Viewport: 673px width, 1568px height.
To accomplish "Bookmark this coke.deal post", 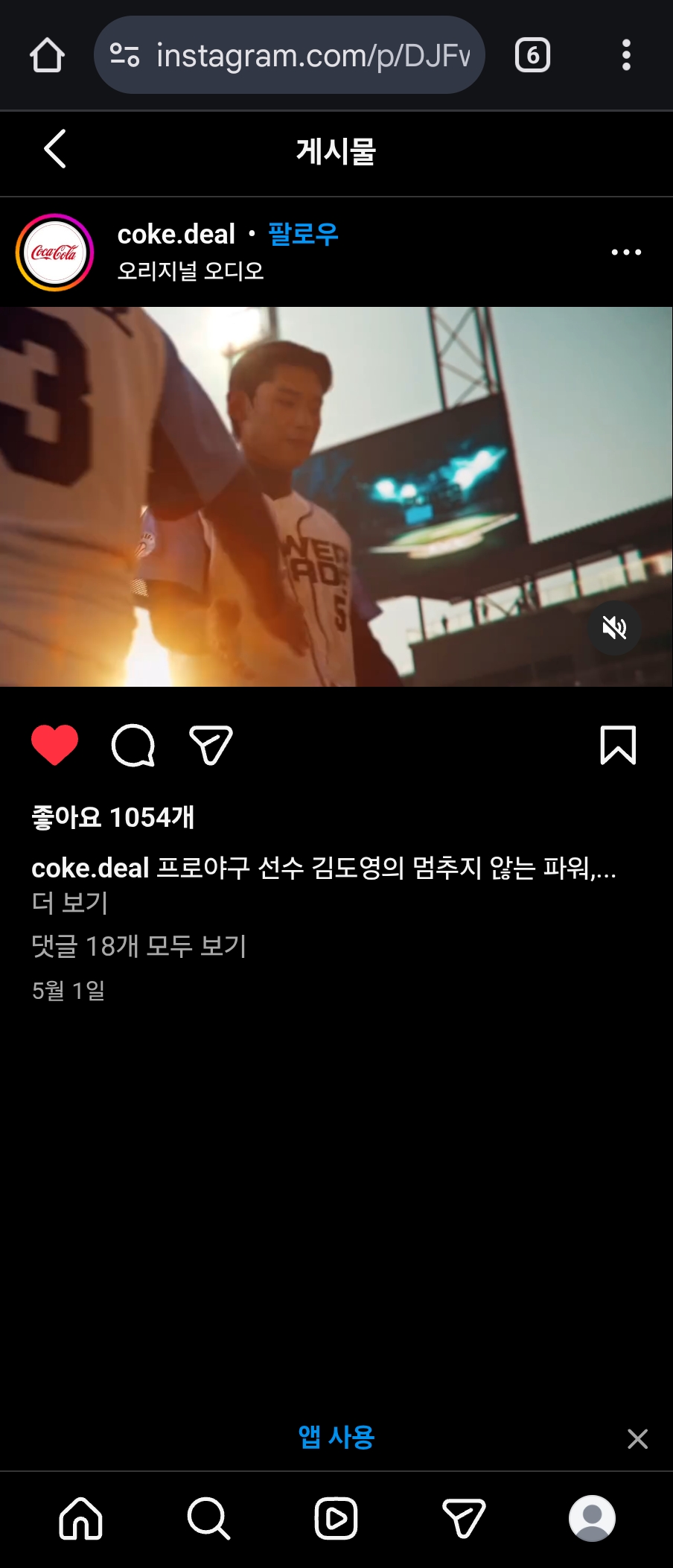I will [x=618, y=745].
